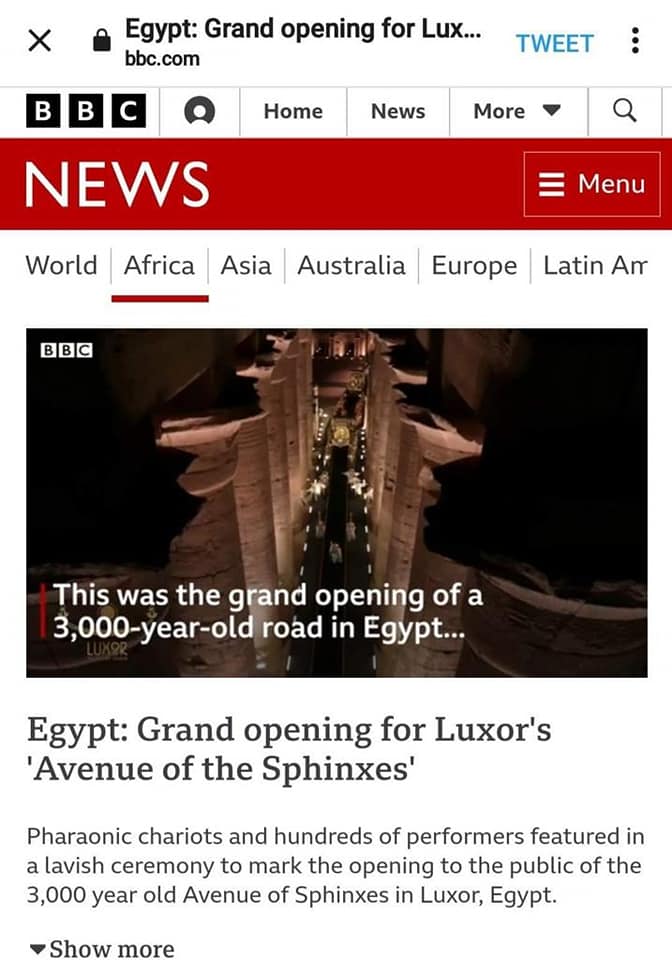Open the Australia section
672x960 pixels.
351,266
